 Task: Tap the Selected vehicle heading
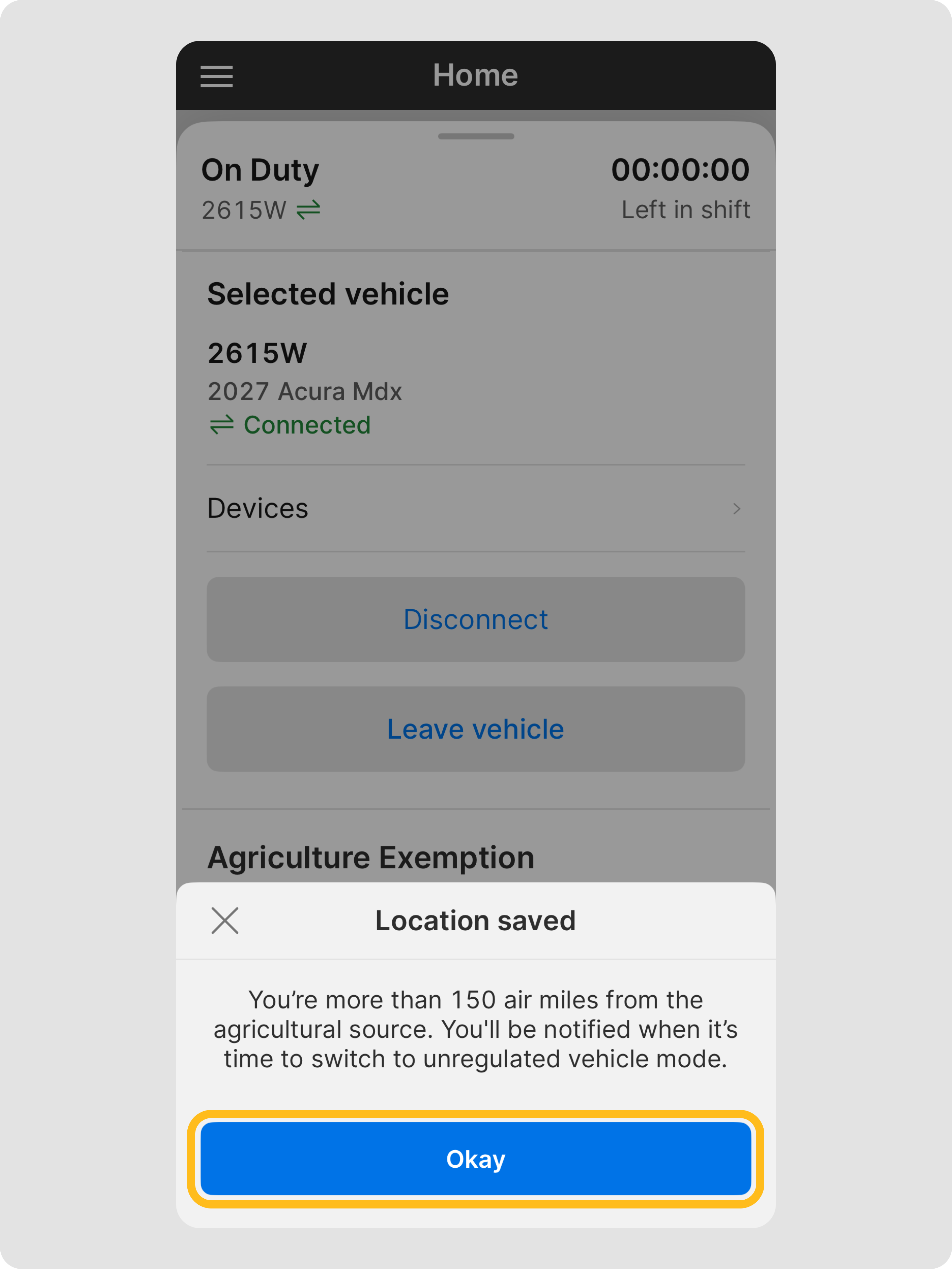[x=327, y=293]
